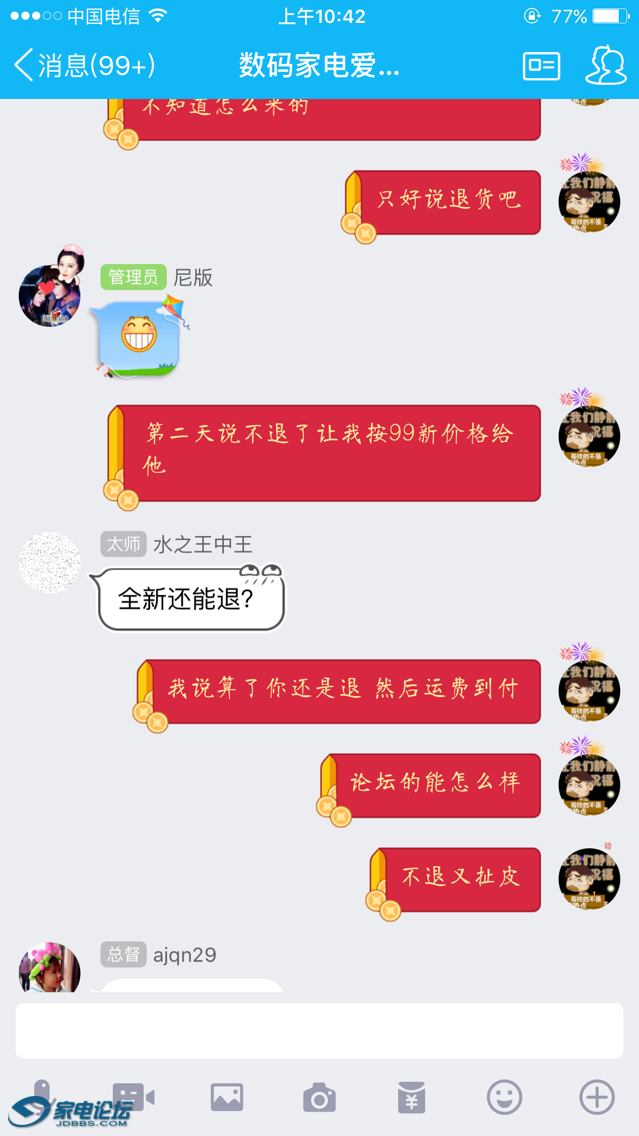Open the smiley sticker sent by 尼版
The width and height of the screenshot is (639, 1136).
[x=139, y=338]
